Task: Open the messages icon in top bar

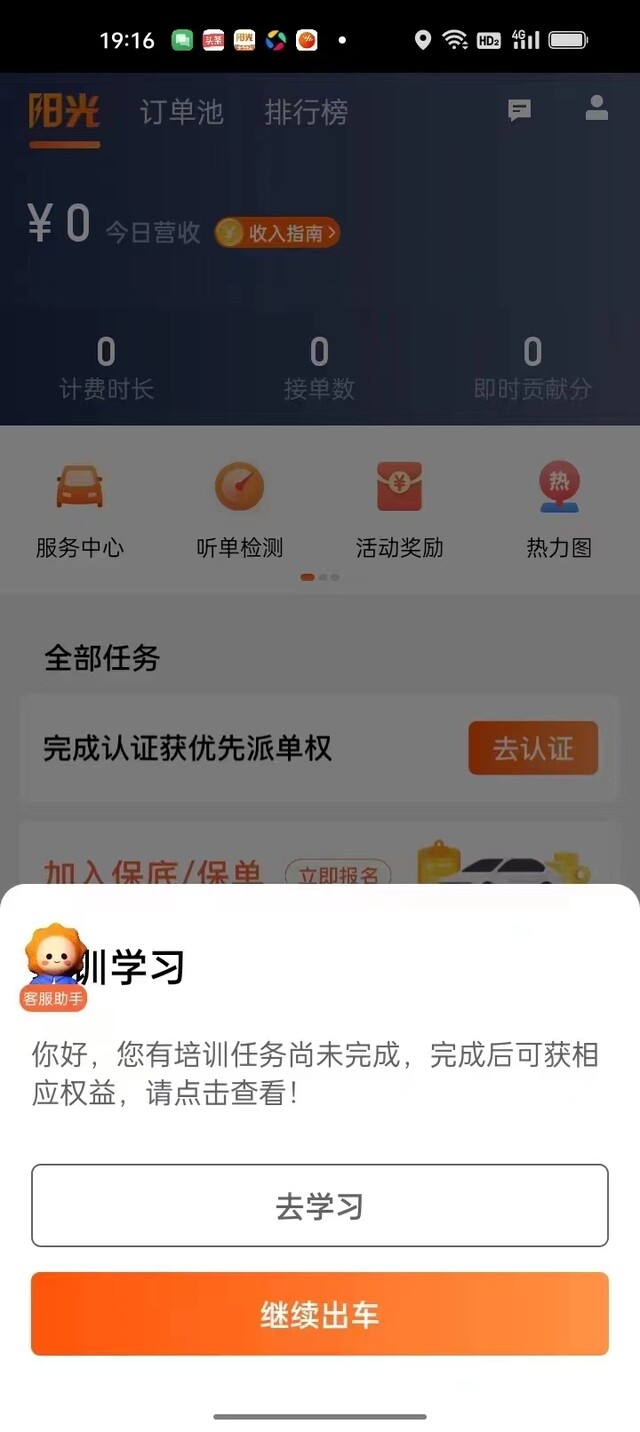Action: tap(519, 110)
